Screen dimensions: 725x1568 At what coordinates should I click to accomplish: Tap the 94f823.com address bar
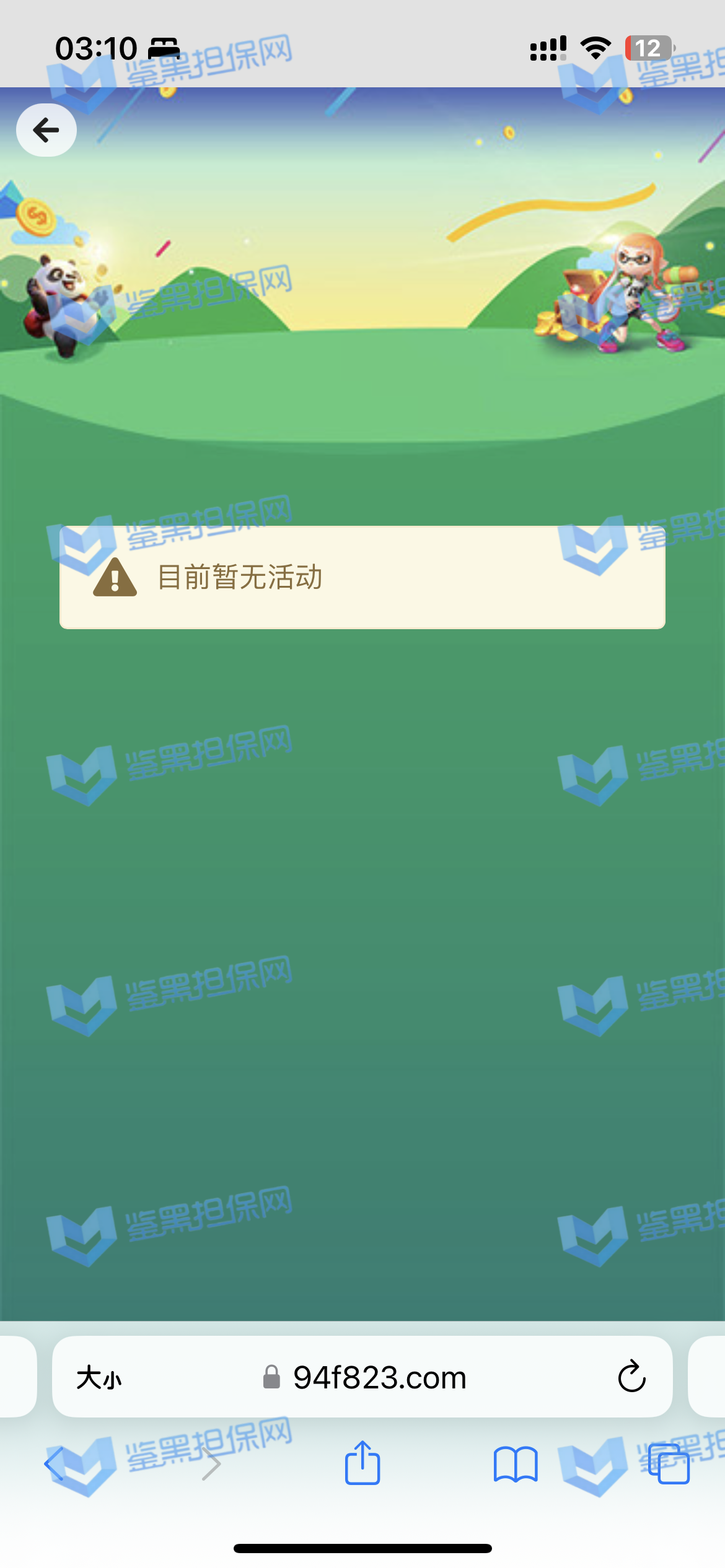pyautogui.click(x=379, y=1378)
